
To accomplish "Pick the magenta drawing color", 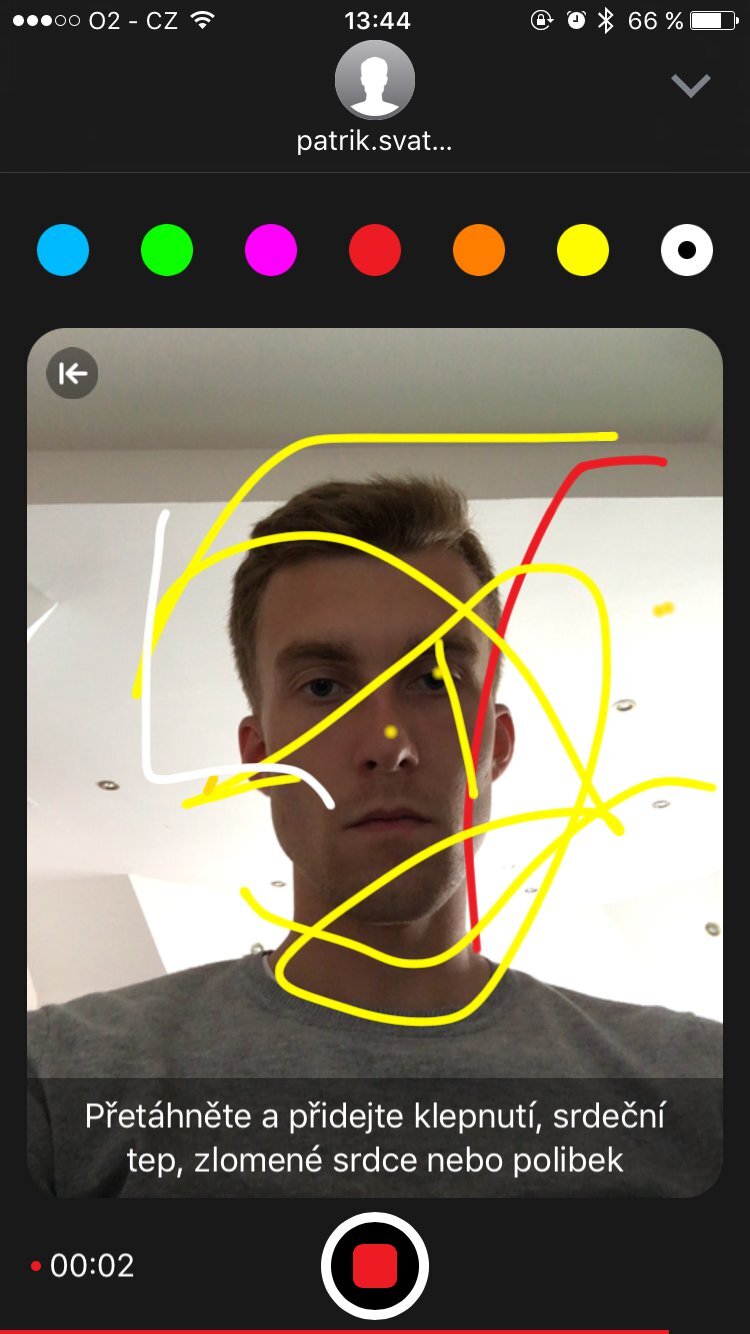I will [x=271, y=250].
